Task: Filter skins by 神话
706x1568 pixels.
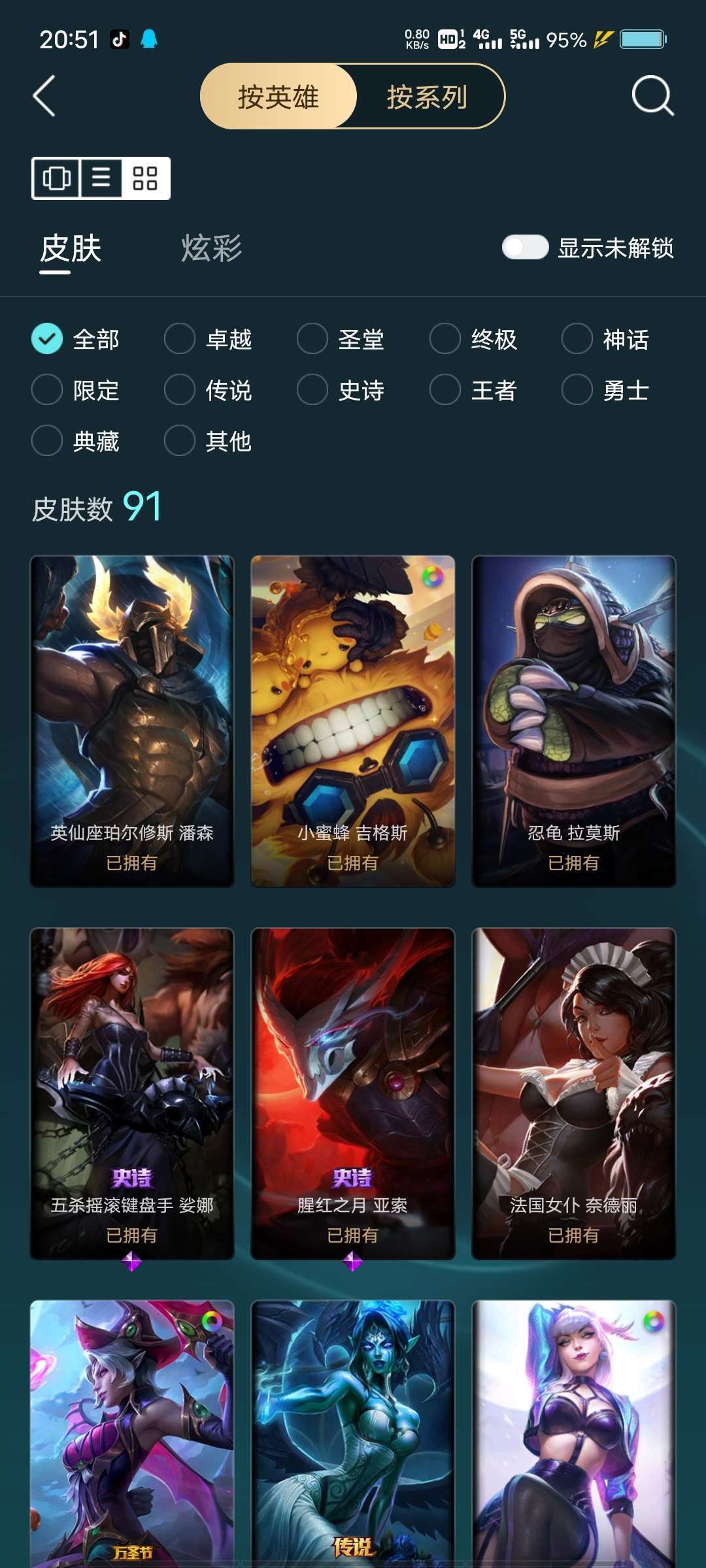Action: 605,339
